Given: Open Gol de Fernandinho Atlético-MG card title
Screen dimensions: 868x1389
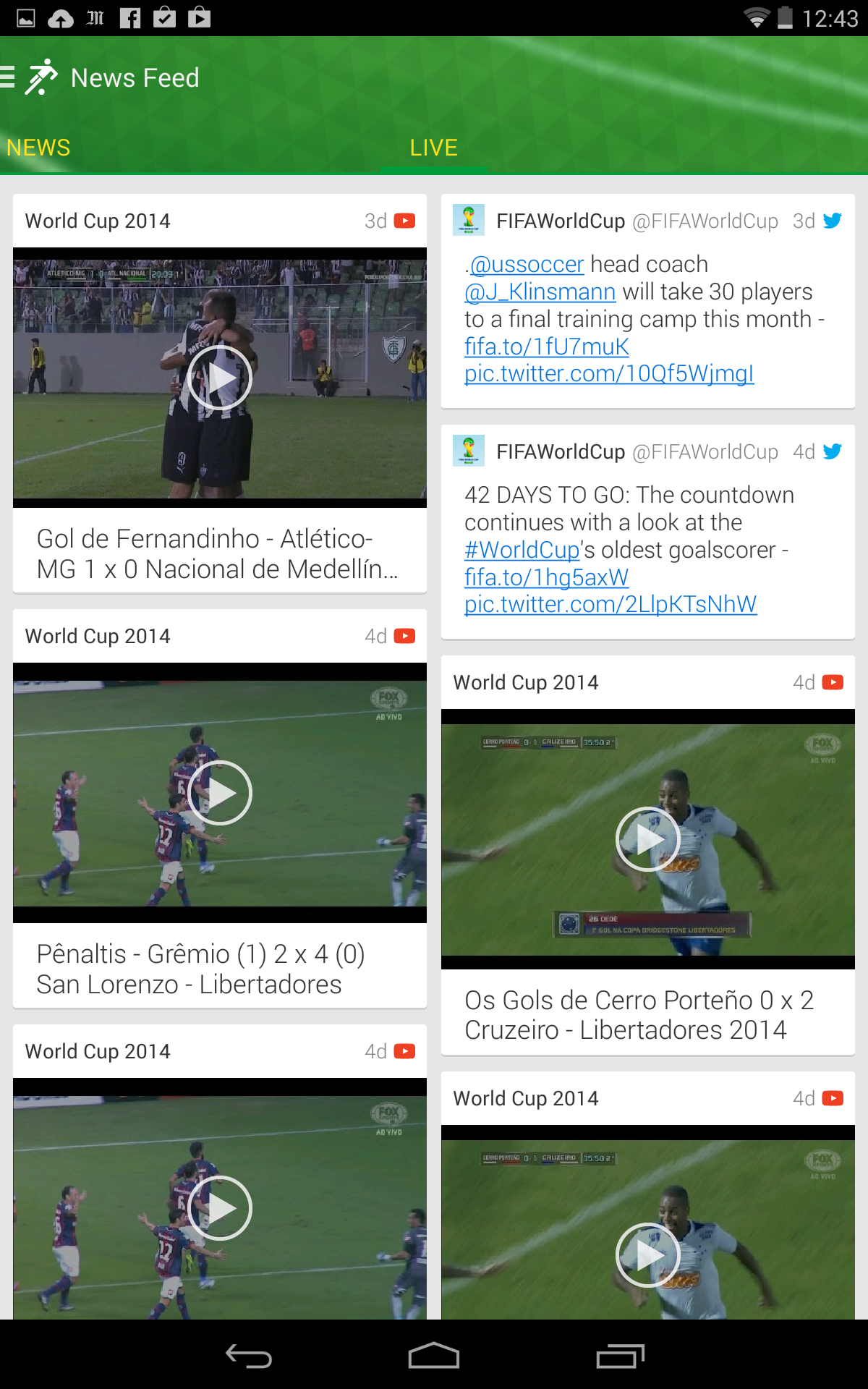Looking at the screenshot, I should tap(217, 553).
